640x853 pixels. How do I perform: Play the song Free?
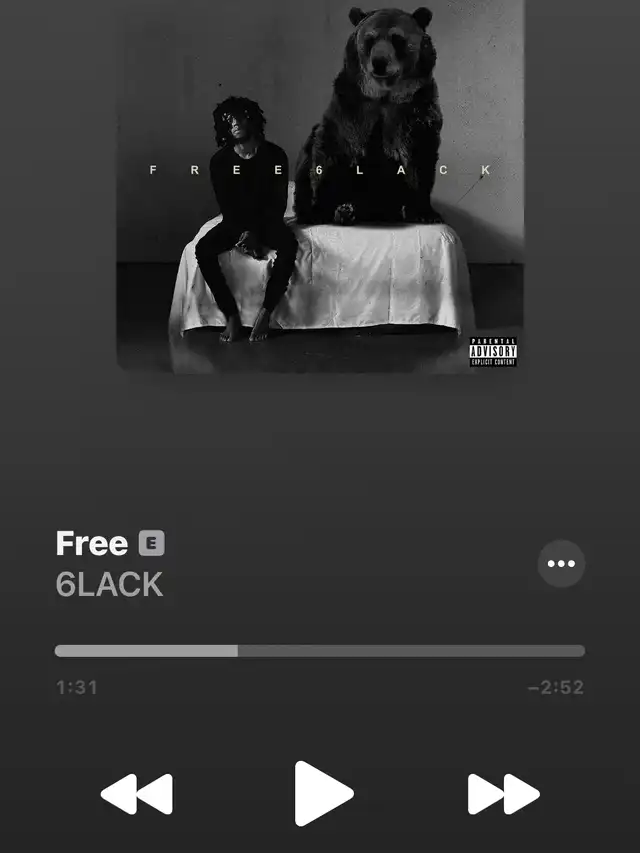point(324,794)
